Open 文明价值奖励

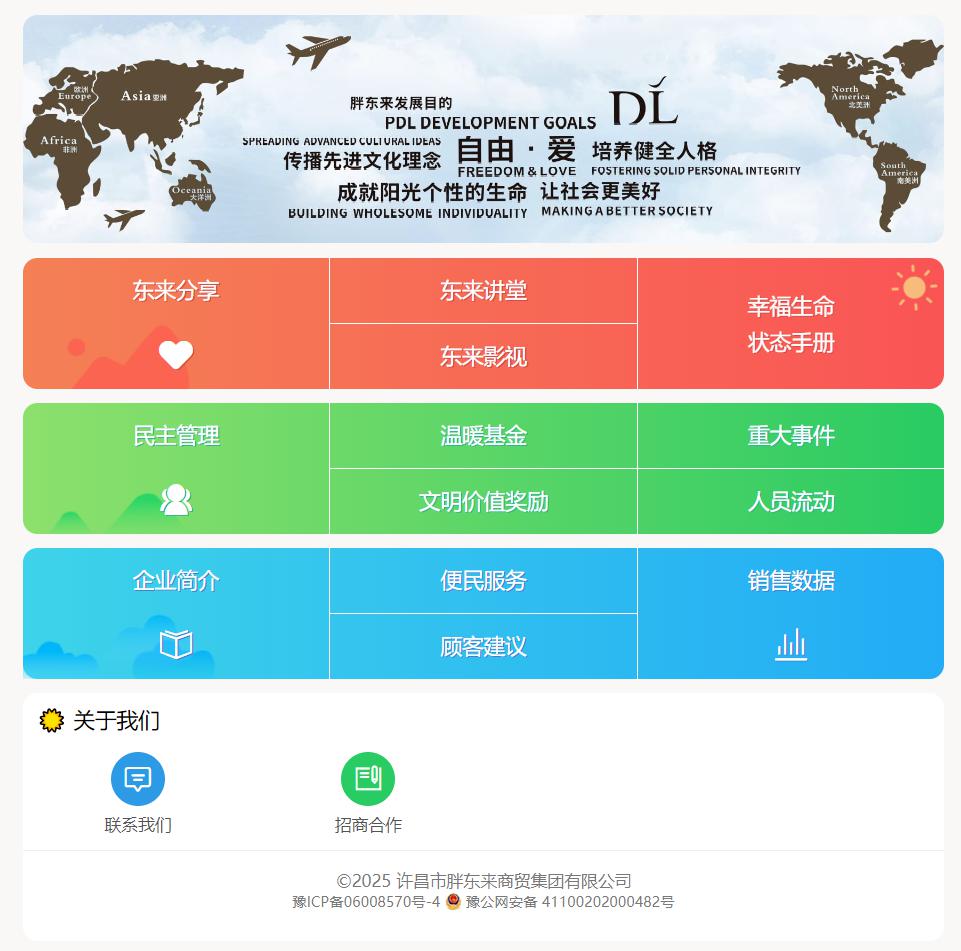[483, 502]
